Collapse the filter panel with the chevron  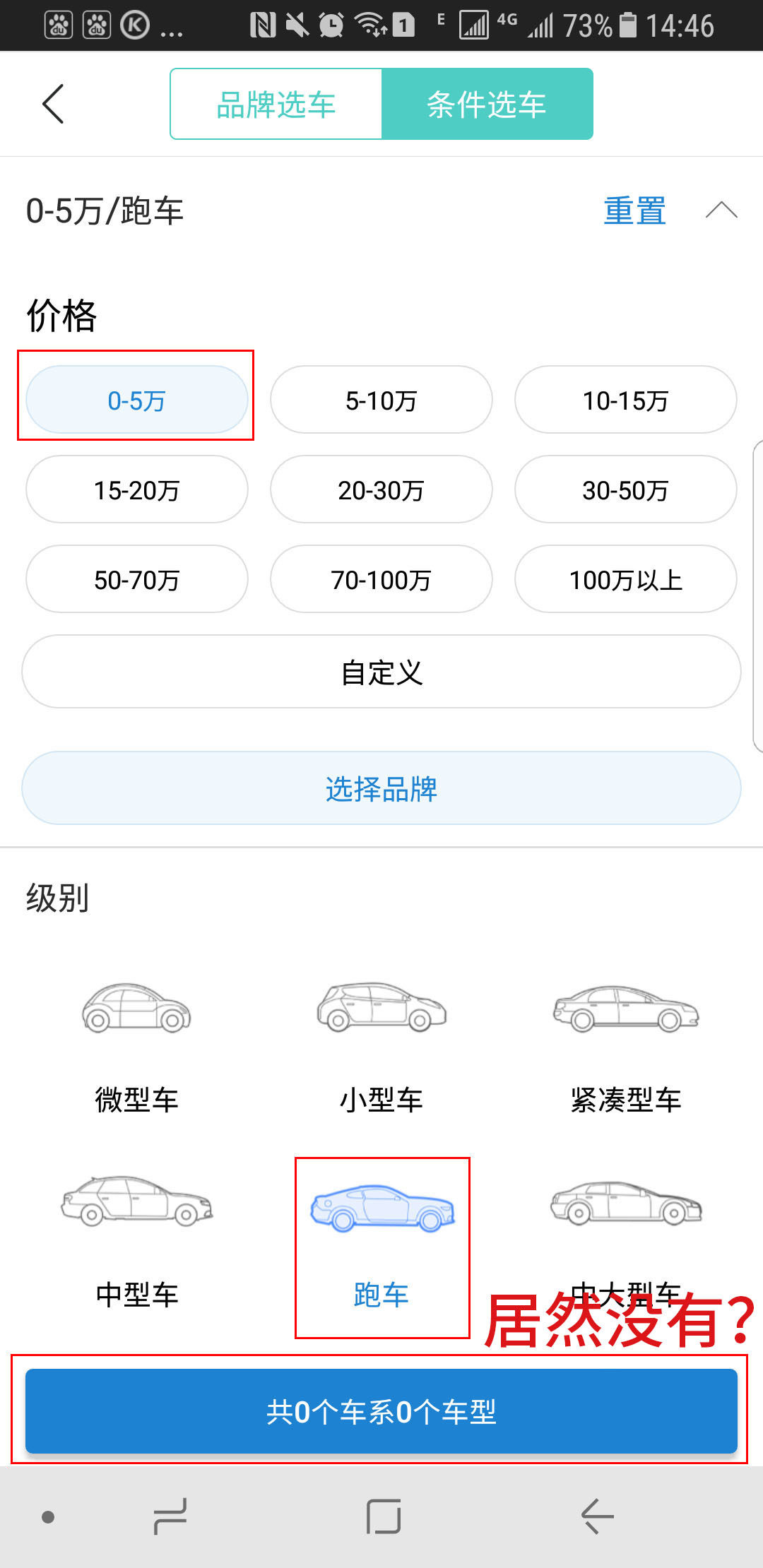pyautogui.click(x=721, y=210)
